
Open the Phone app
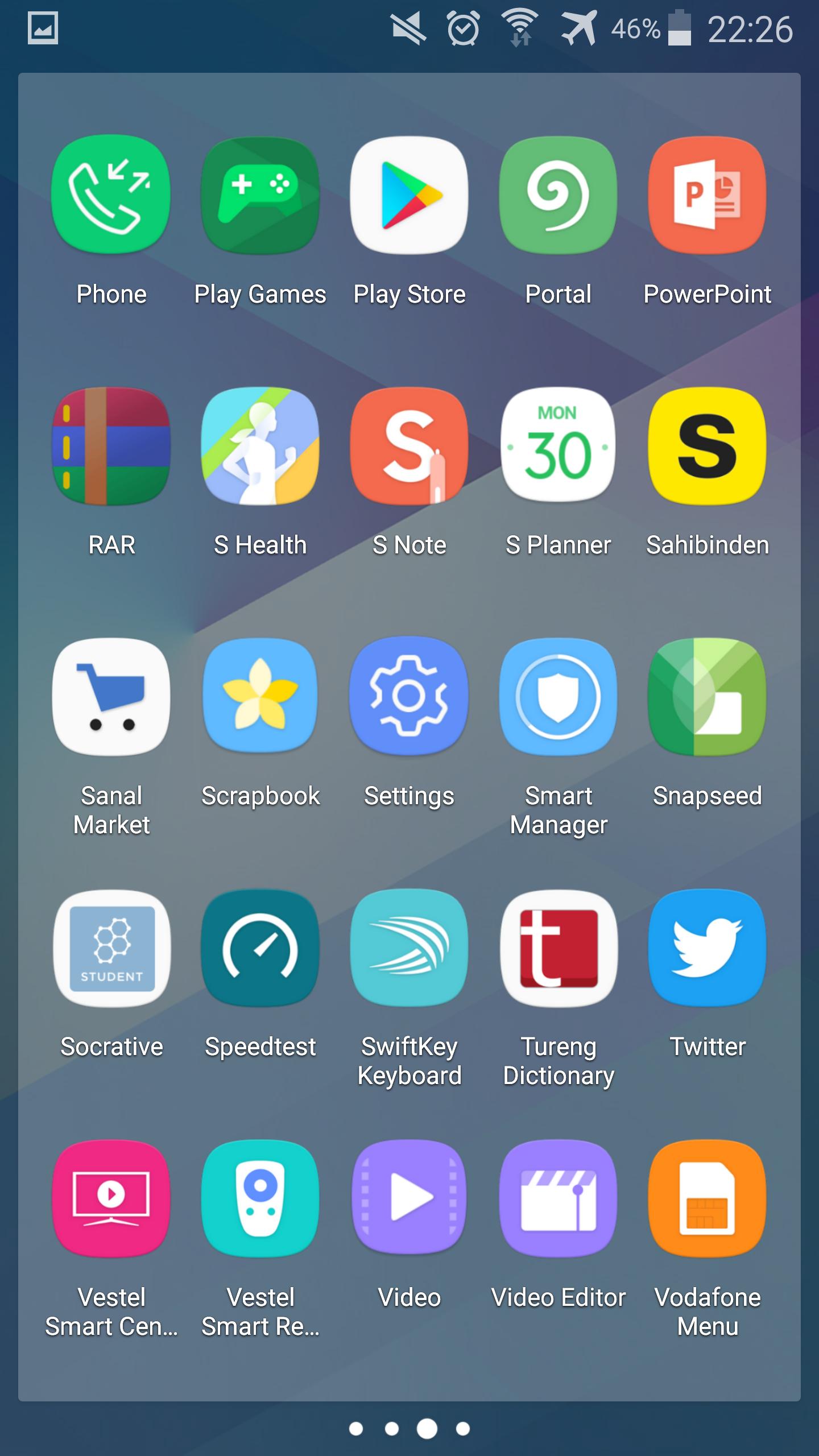coord(111,195)
